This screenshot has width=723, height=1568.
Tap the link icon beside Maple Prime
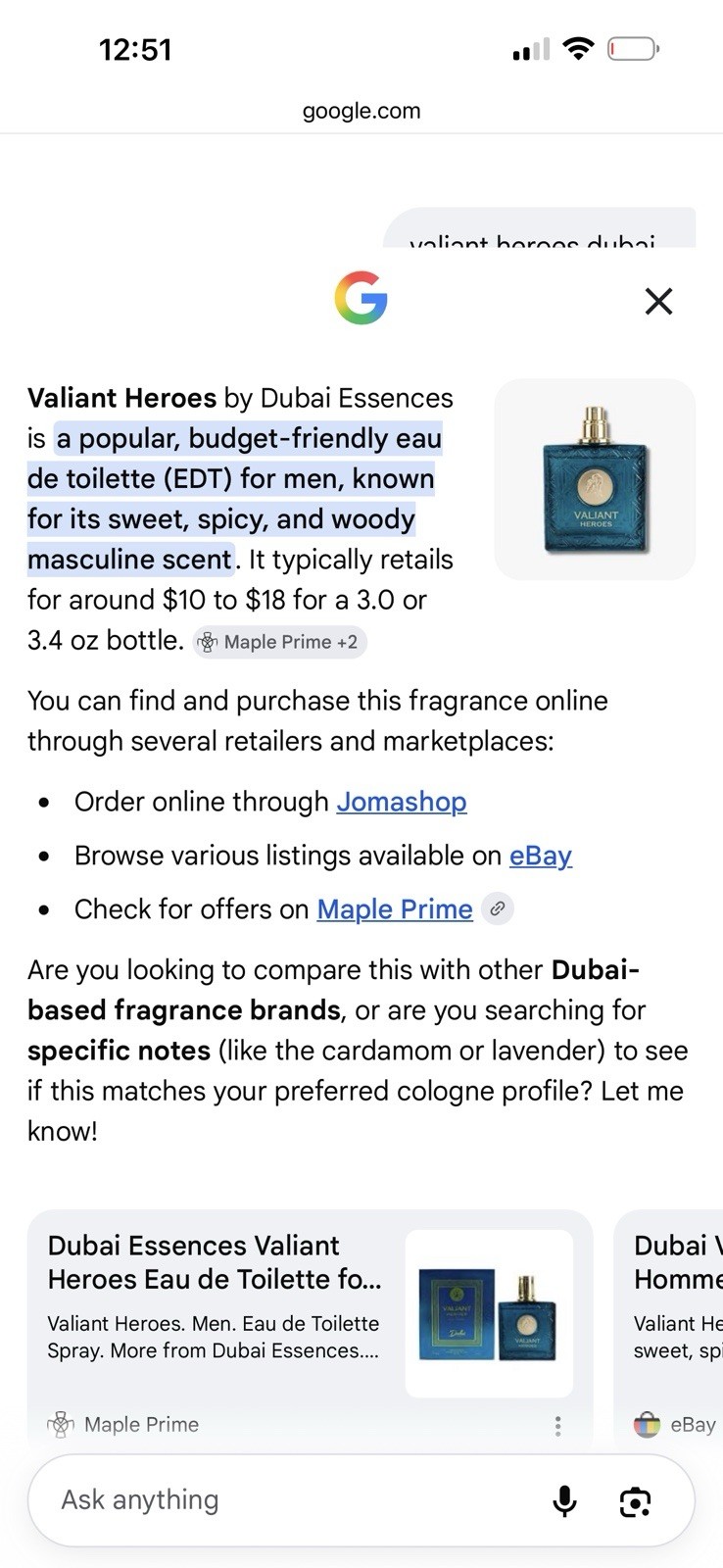pyautogui.click(x=498, y=908)
